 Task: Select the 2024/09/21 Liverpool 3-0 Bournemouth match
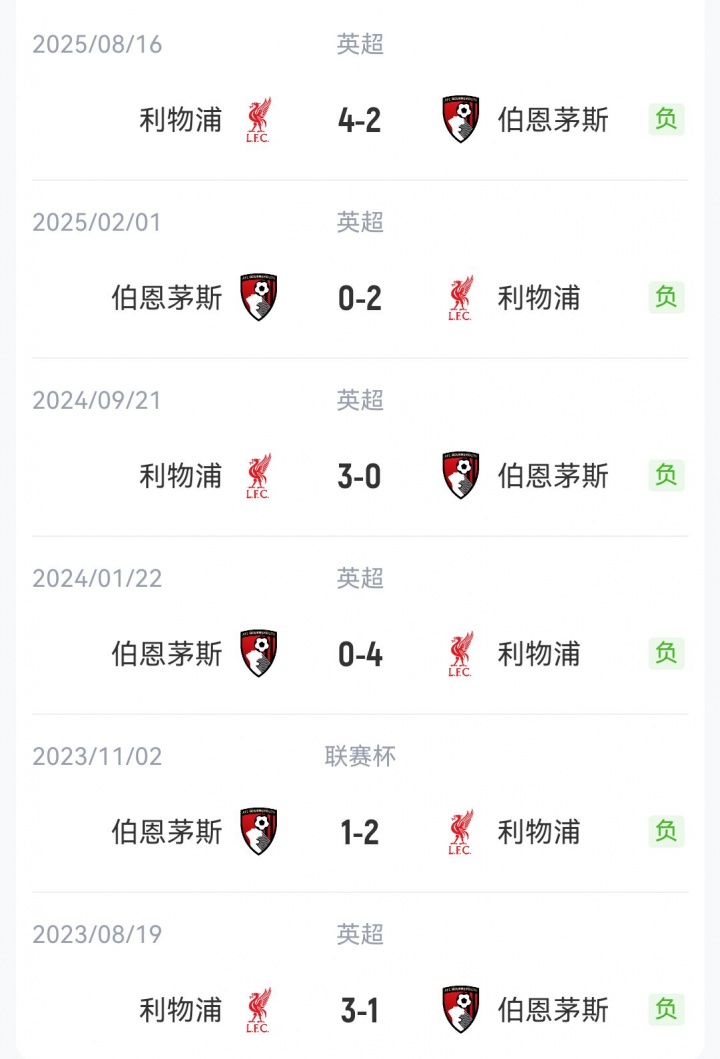(360, 476)
